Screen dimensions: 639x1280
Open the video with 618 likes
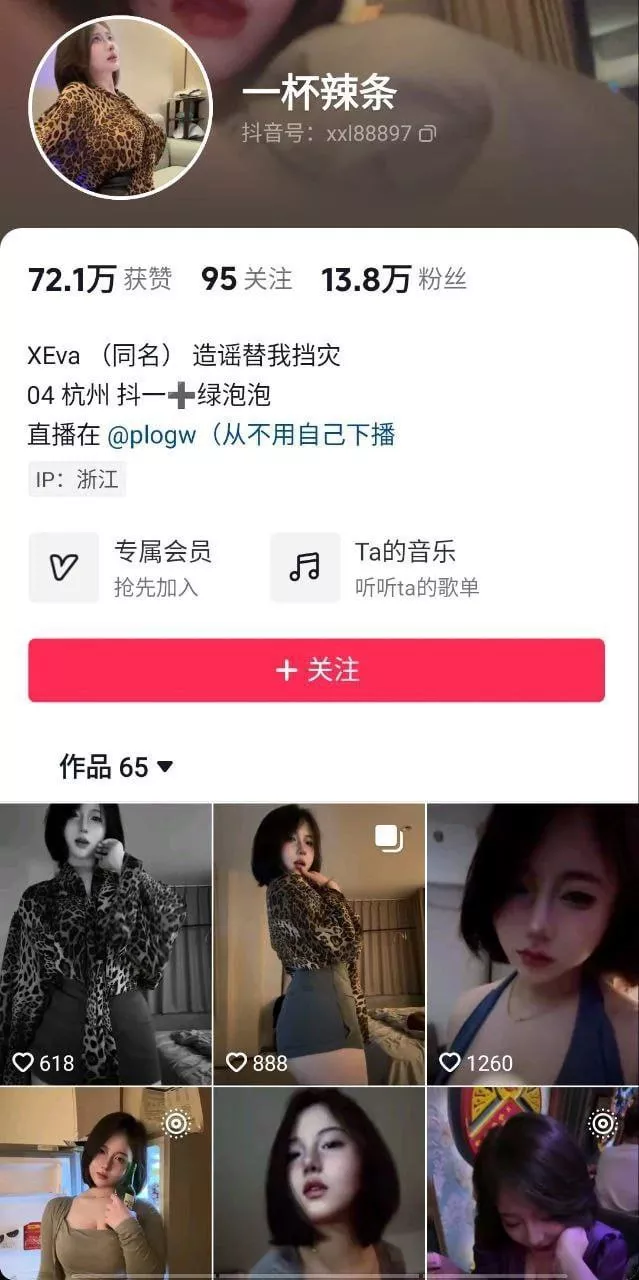coord(106,944)
